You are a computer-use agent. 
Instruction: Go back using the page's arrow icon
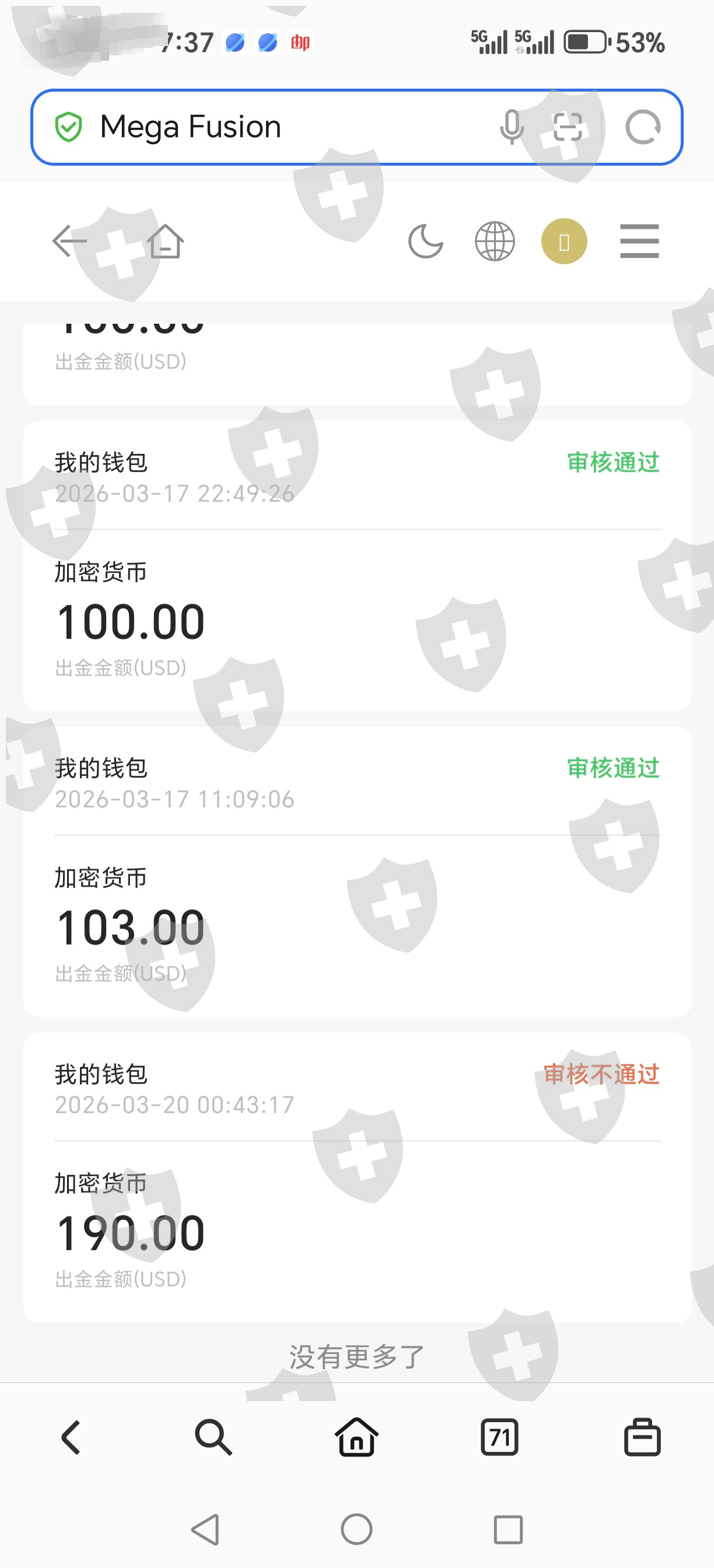point(69,241)
